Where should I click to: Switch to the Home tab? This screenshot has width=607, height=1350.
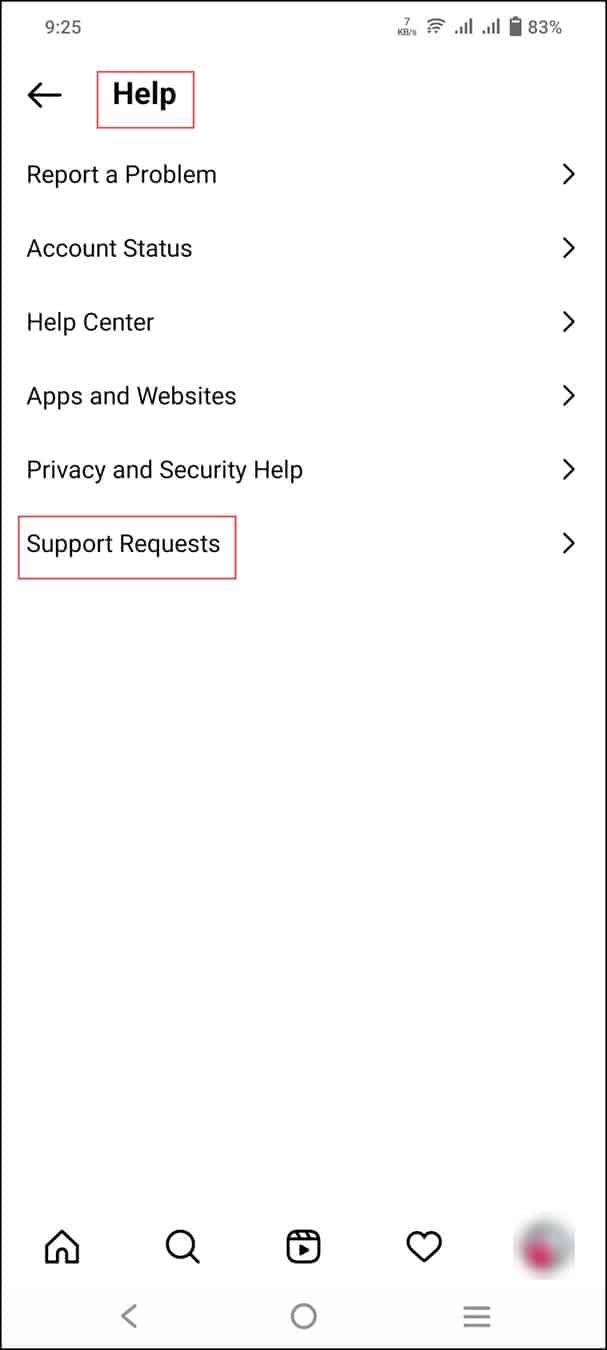click(x=62, y=1246)
